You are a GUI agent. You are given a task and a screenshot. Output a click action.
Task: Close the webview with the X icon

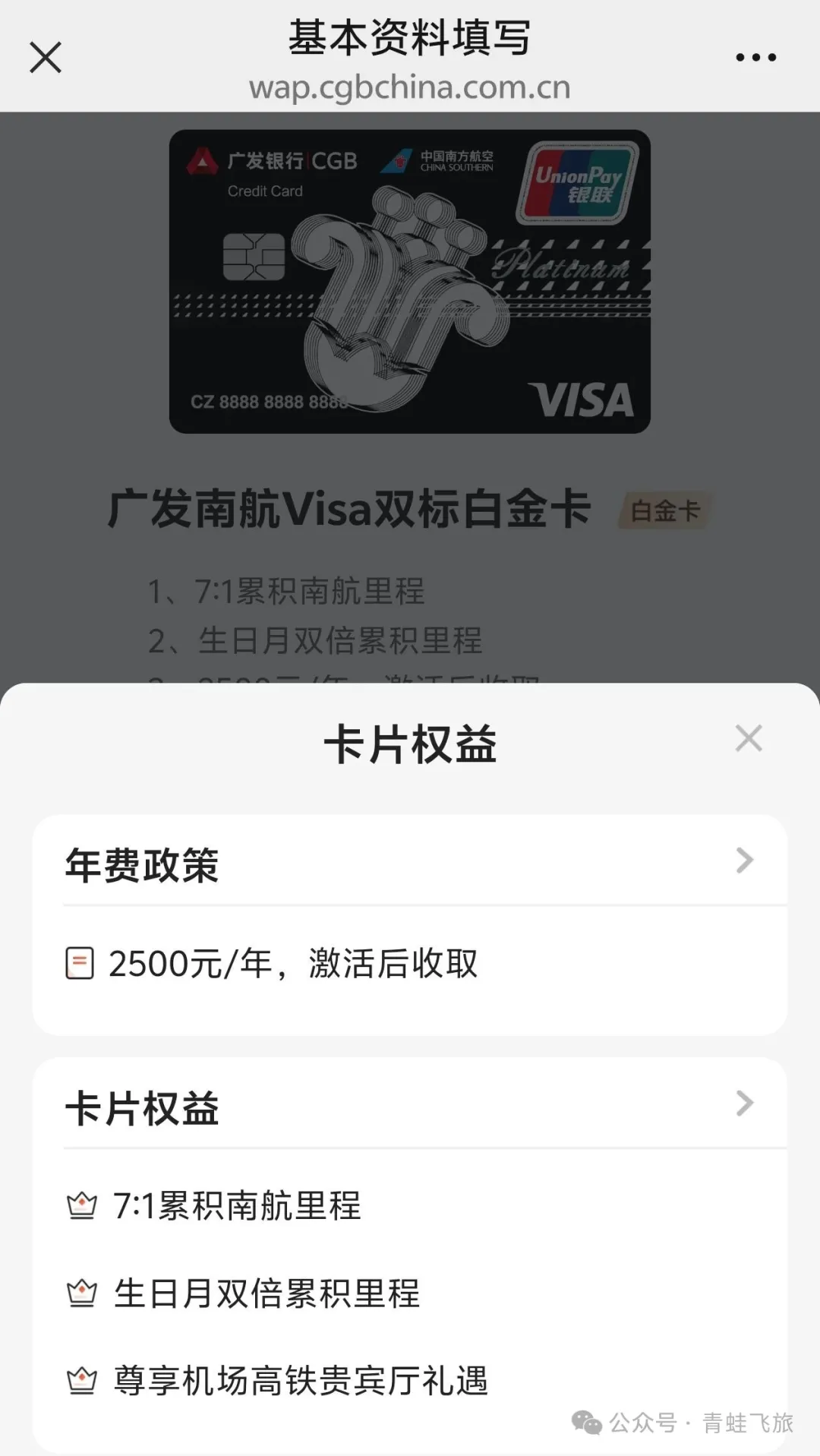[x=46, y=58]
